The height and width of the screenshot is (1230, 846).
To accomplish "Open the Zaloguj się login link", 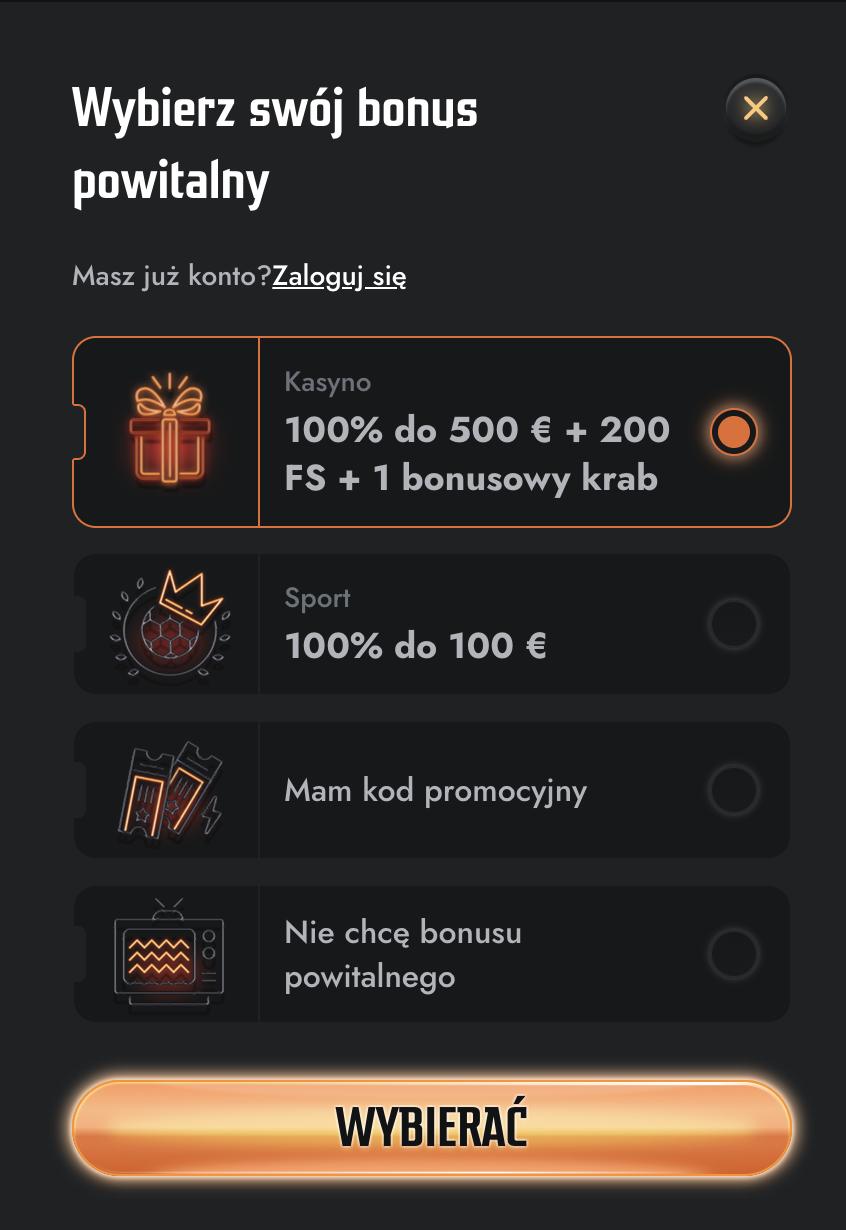I will pyautogui.click(x=339, y=276).
